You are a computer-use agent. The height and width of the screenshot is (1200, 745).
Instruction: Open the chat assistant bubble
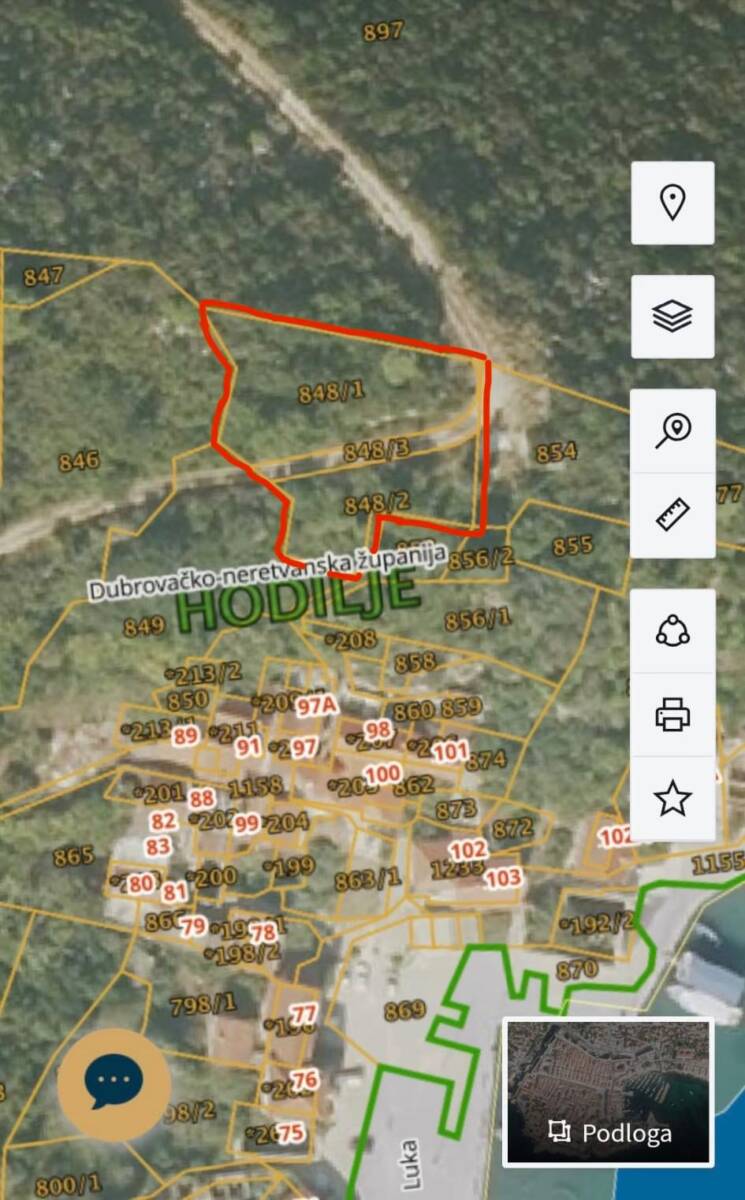pos(114,1083)
